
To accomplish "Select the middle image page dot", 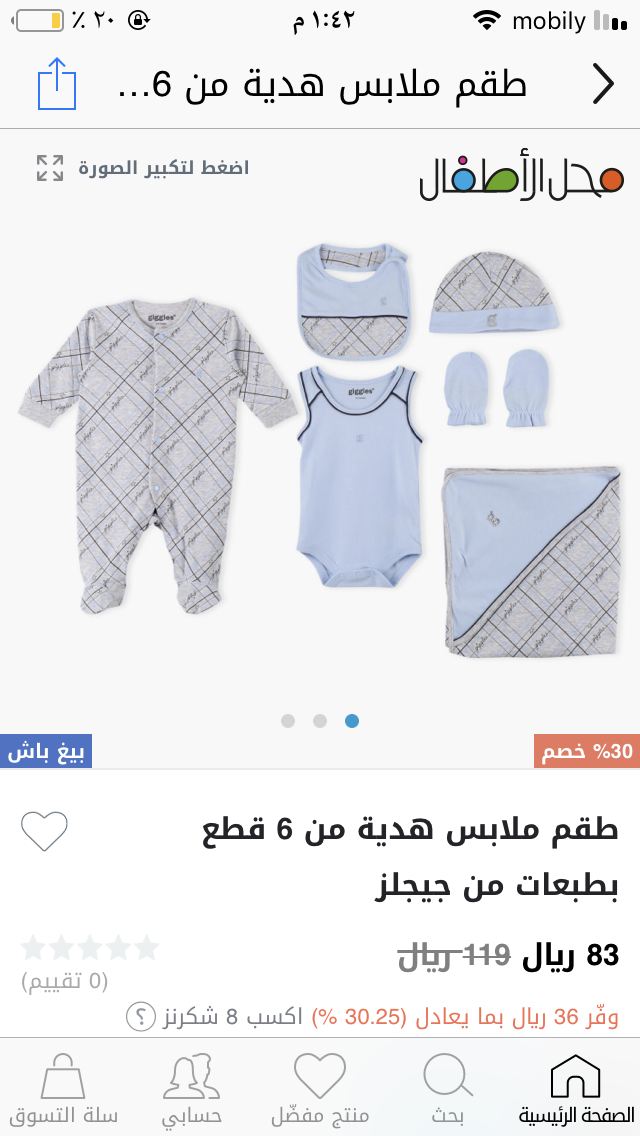I will pos(320,720).
